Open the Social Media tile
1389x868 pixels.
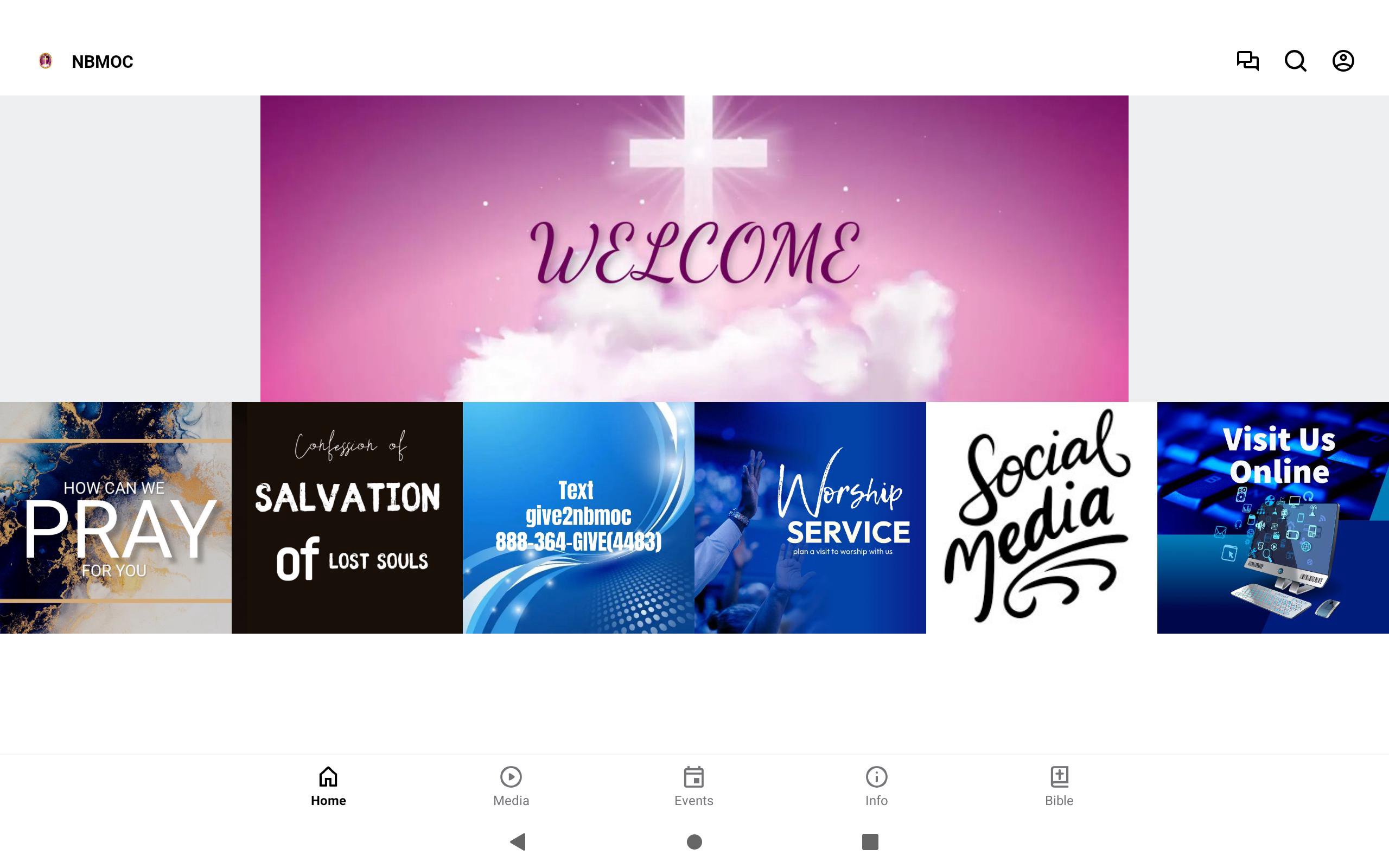click(x=1041, y=517)
